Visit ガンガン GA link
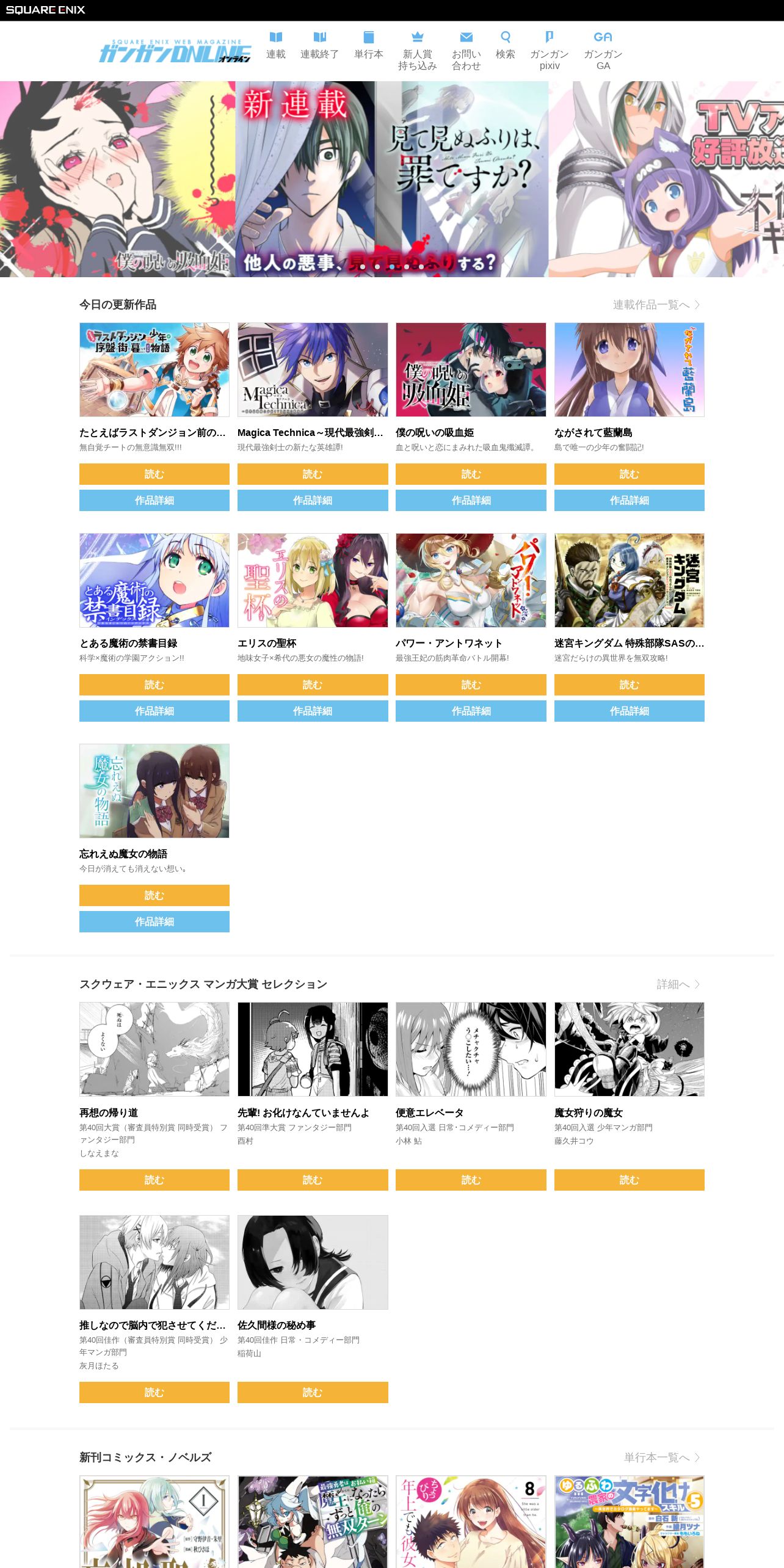The image size is (784, 1568). (x=603, y=51)
